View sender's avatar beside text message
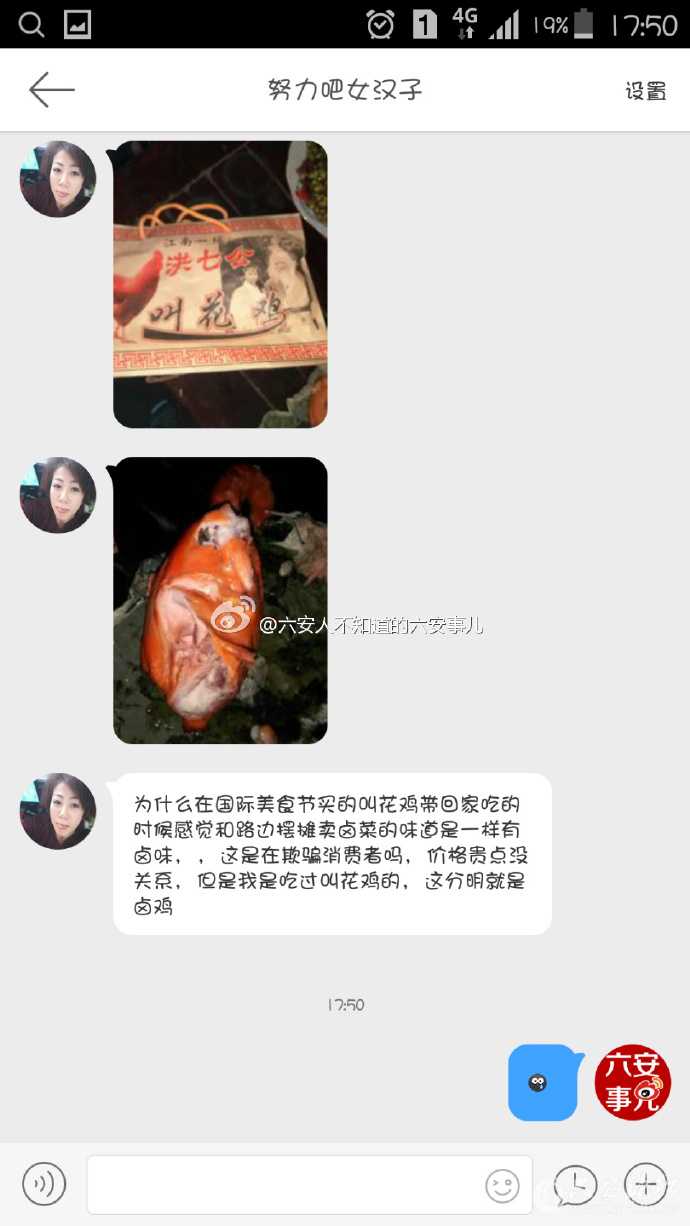 click(x=58, y=811)
